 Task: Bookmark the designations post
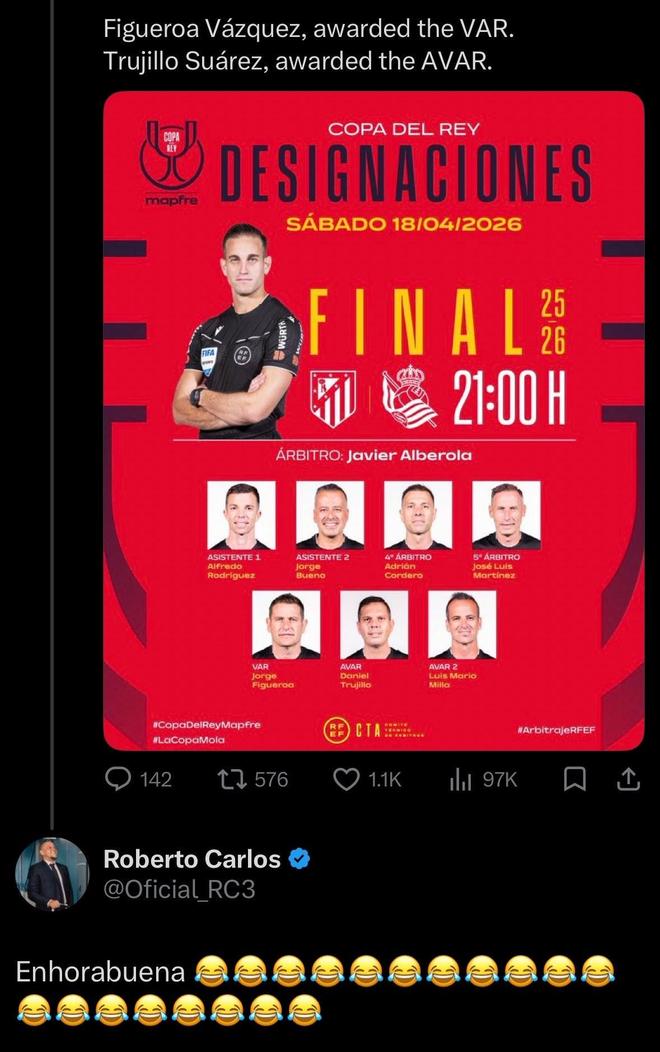click(575, 779)
